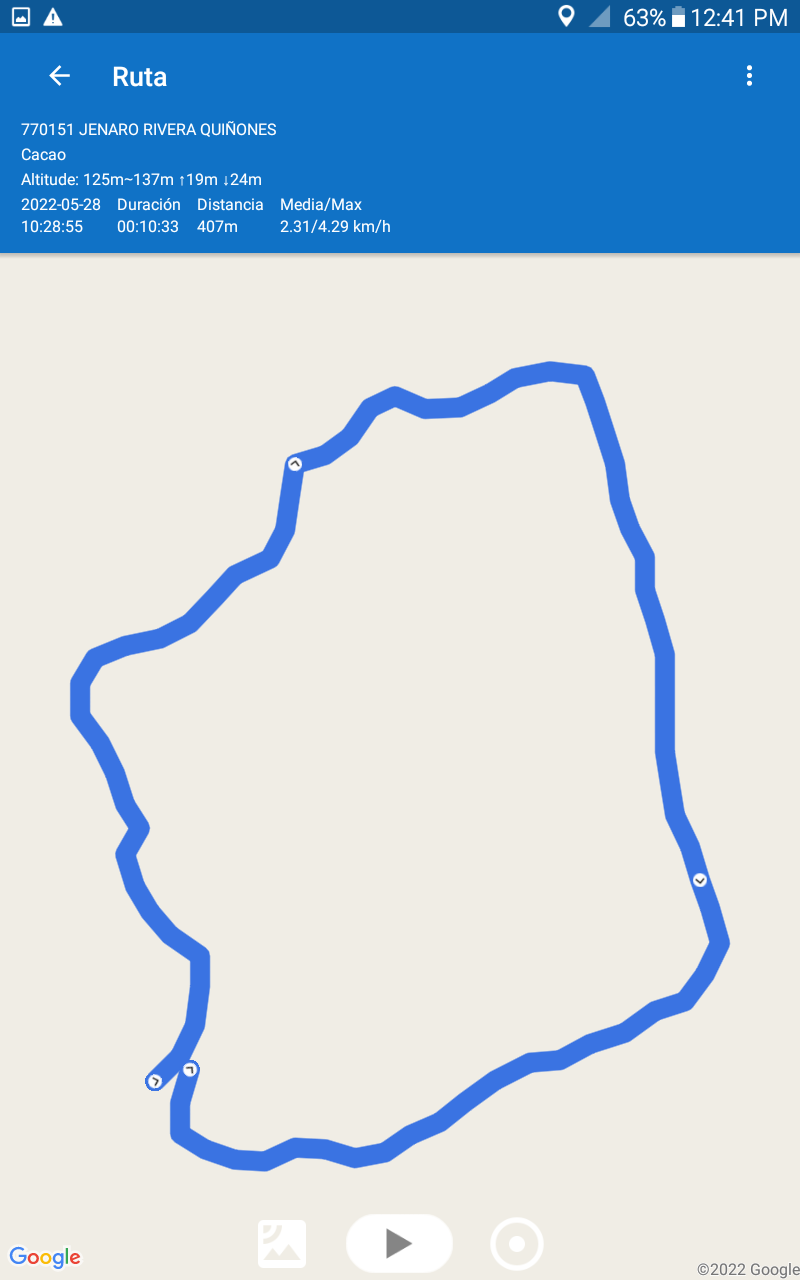The height and width of the screenshot is (1280, 800).
Task: Switch map view with the image icon
Action: pyautogui.click(x=282, y=1244)
